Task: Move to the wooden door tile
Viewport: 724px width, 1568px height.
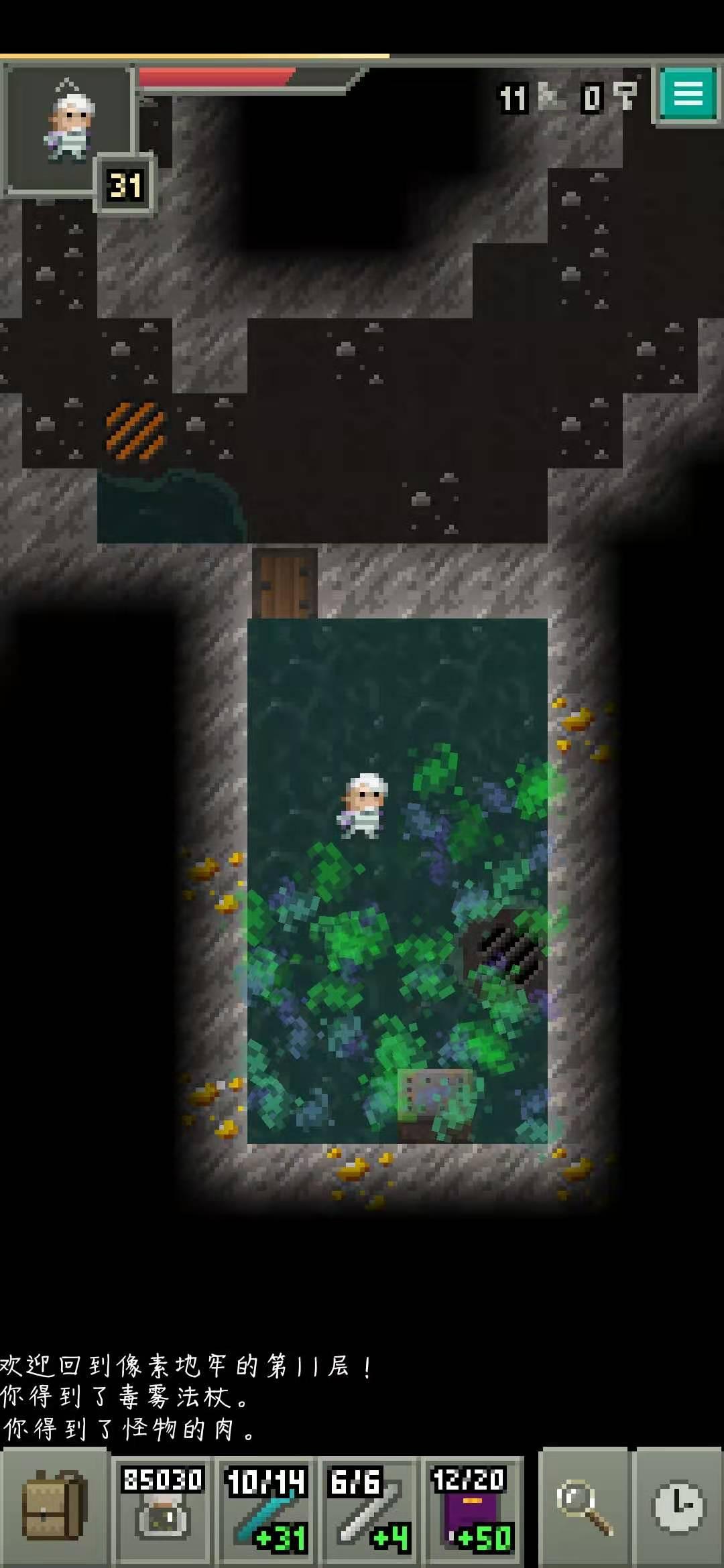Action: [284, 582]
